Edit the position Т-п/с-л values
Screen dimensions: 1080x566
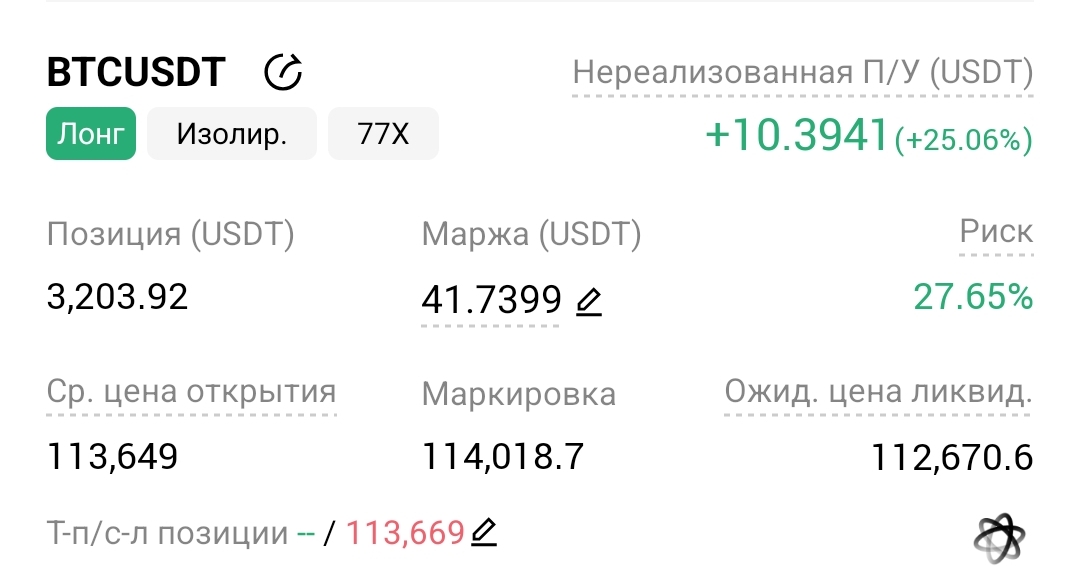[x=484, y=532]
